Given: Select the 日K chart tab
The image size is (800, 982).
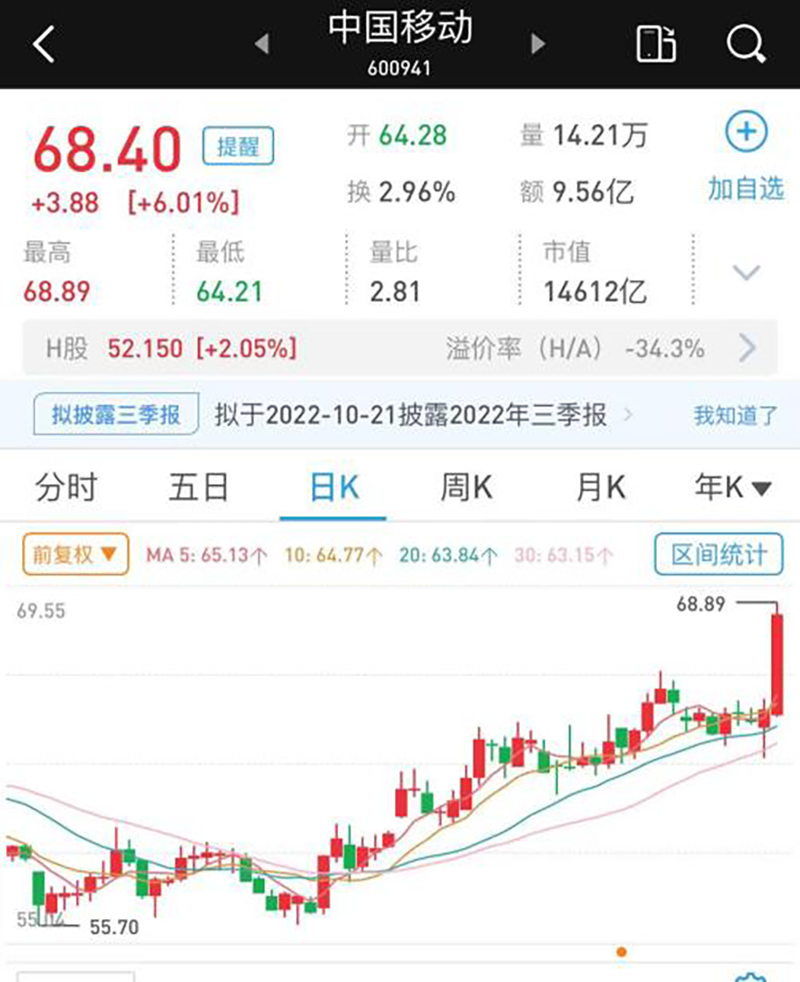Looking at the screenshot, I should point(334,487).
